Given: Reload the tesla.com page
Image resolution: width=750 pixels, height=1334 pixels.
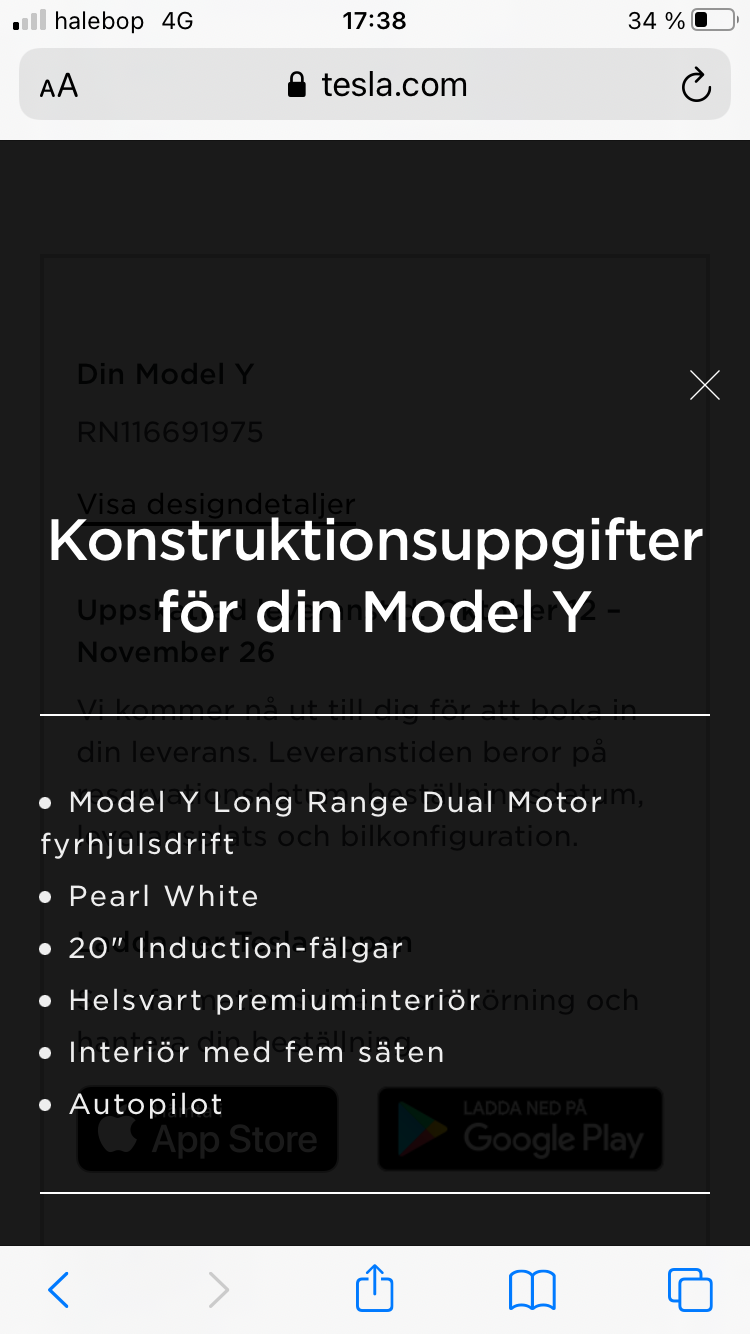Looking at the screenshot, I should pyautogui.click(x=695, y=85).
